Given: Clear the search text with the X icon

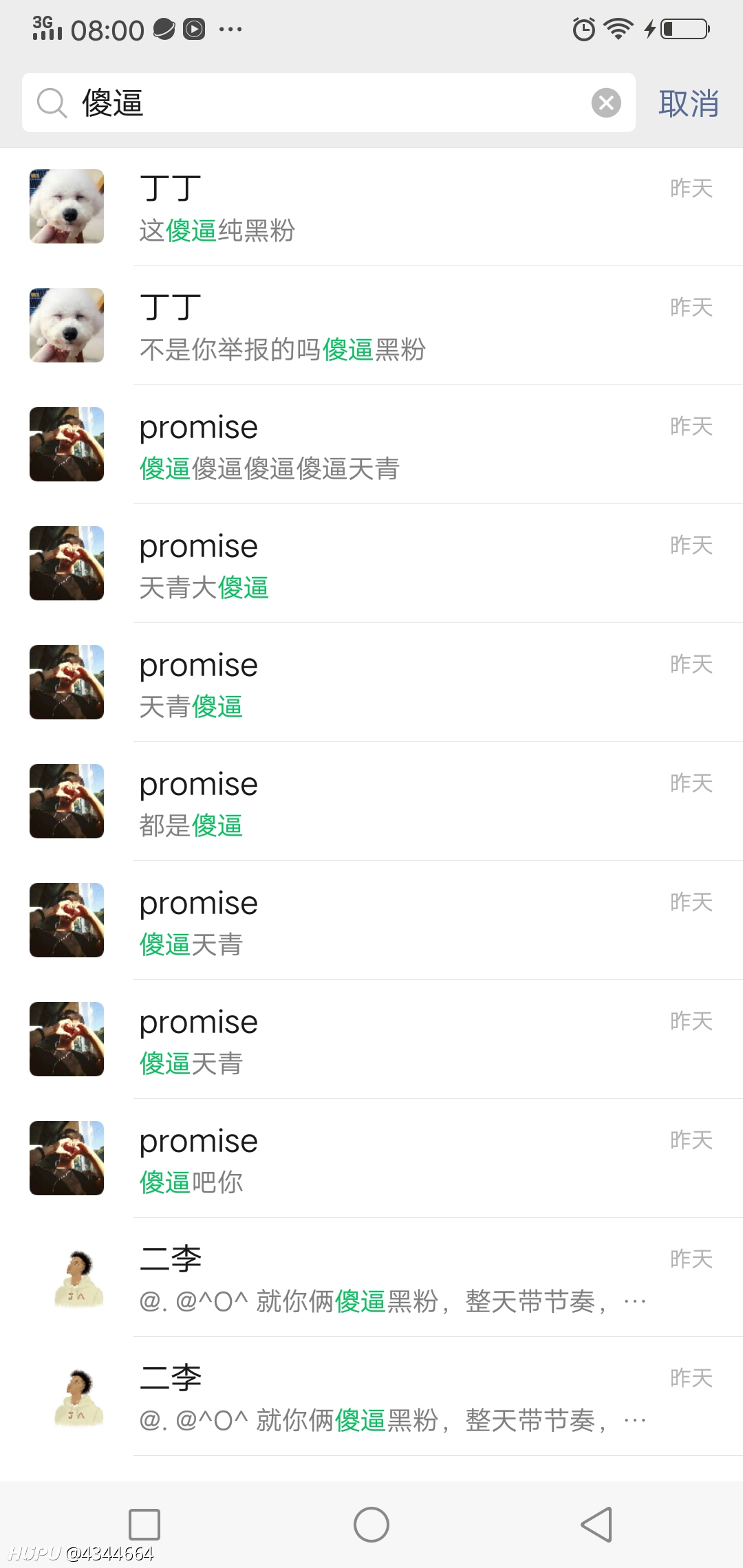Looking at the screenshot, I should pyautogui.click(x=606, y=103).
